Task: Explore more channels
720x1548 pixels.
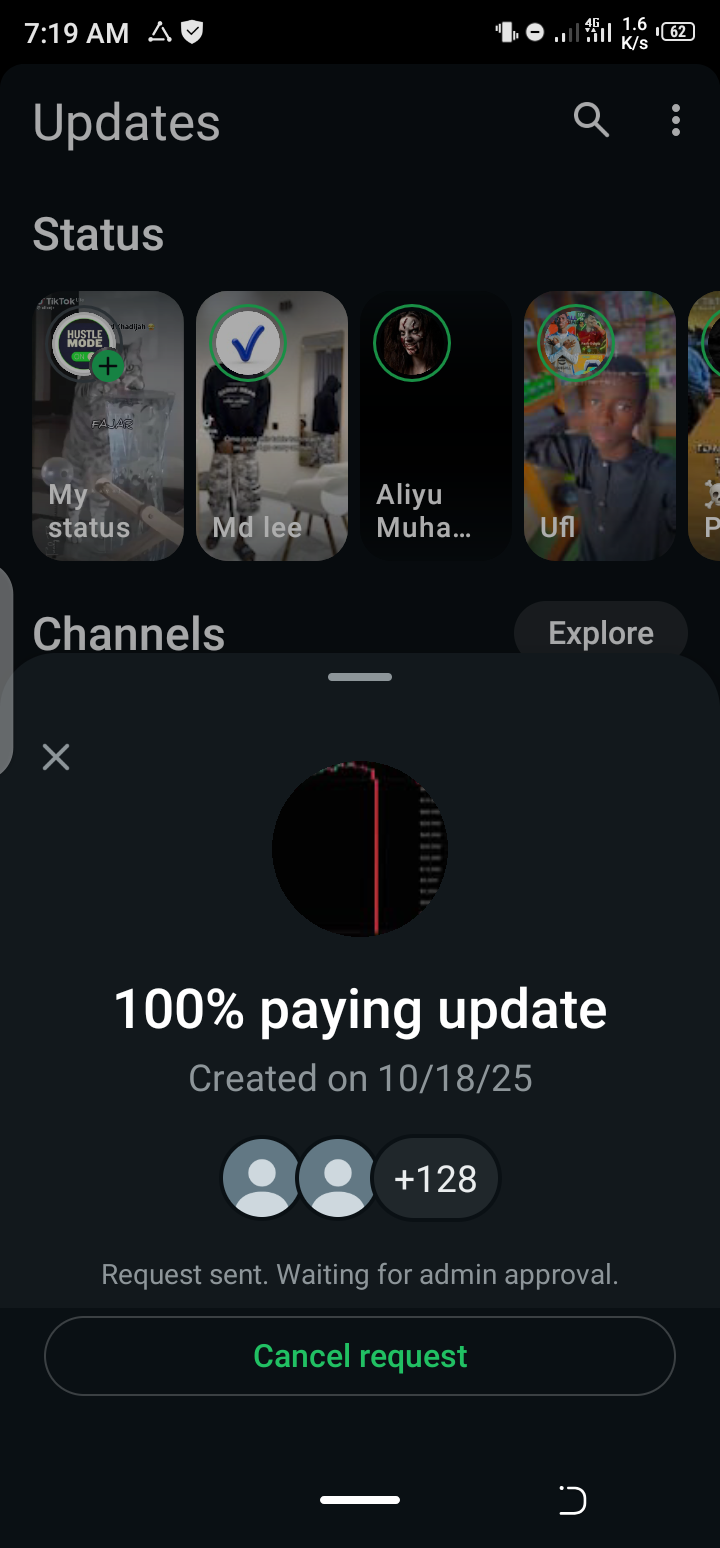Action: pos(600,633)
